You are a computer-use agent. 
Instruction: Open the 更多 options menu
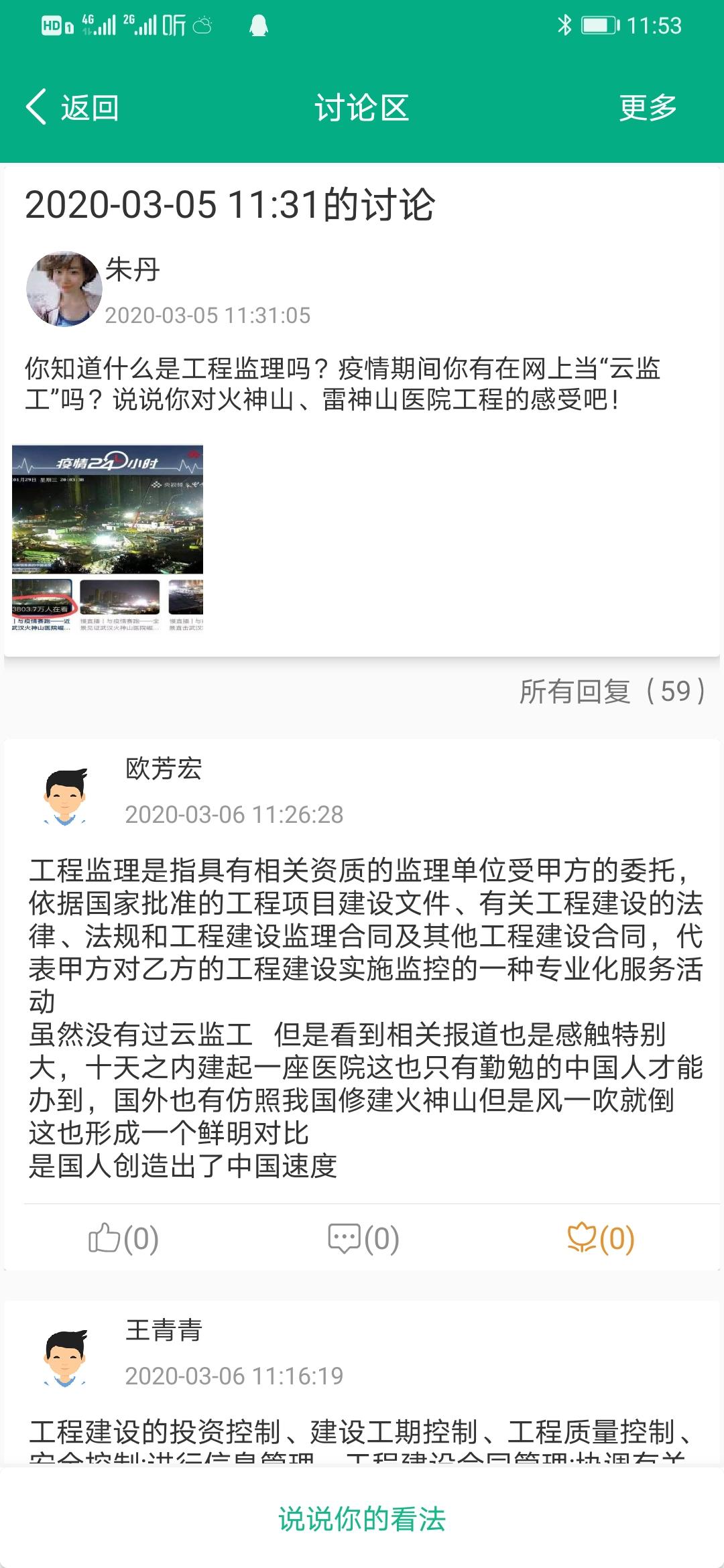[x=647, y=107]
